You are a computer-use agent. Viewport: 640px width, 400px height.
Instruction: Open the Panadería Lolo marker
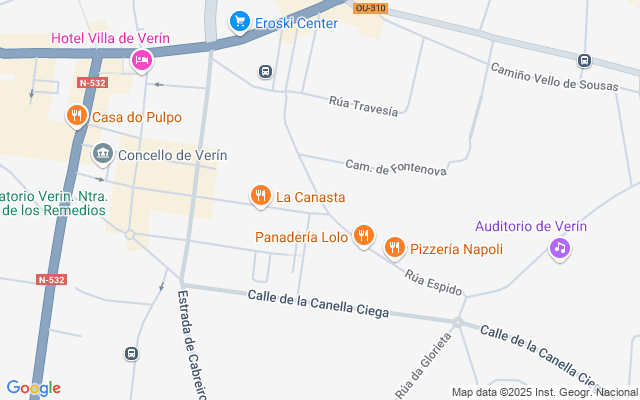click(x=364, y=237)
